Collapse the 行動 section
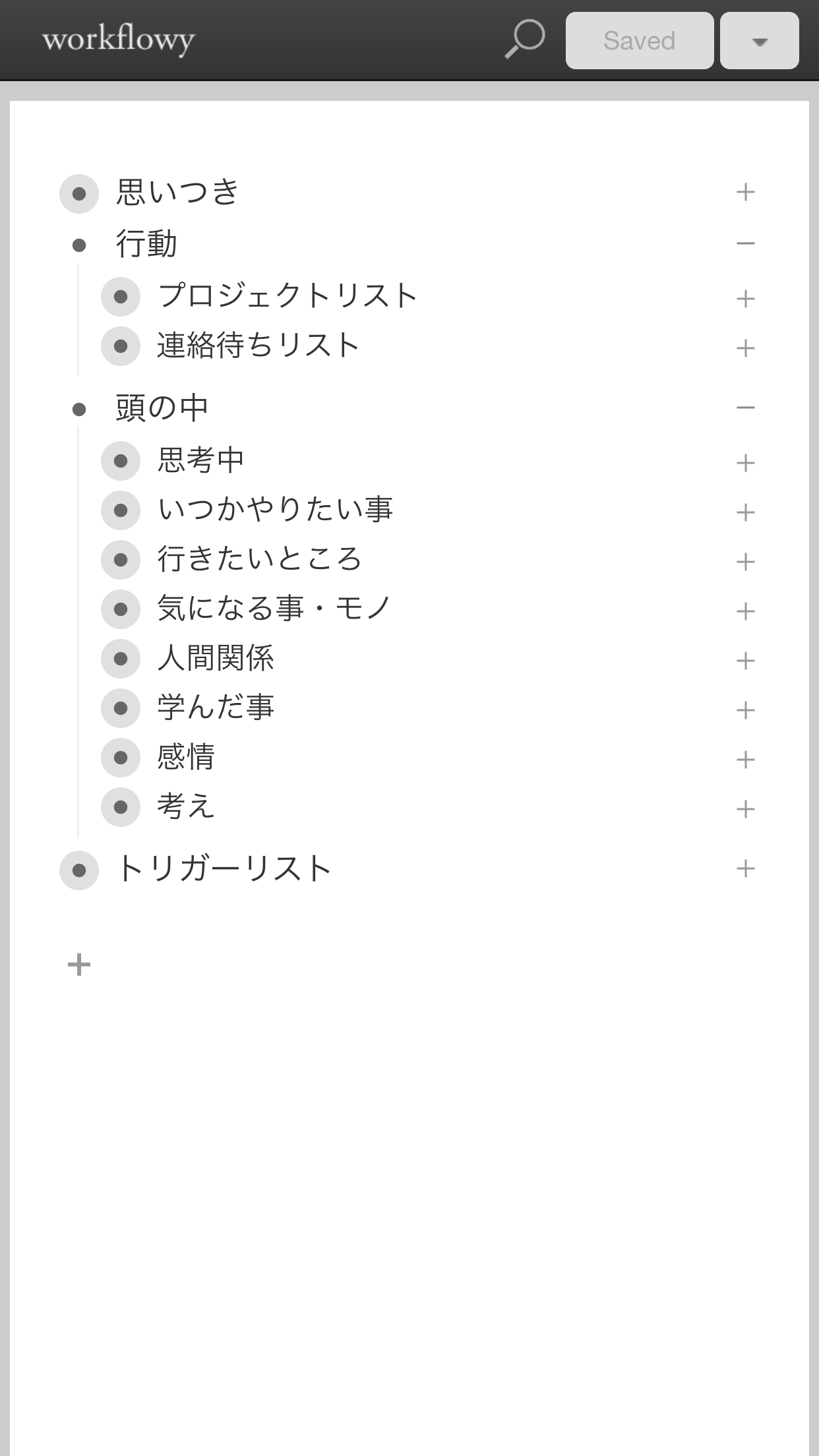The width and height of the screenshot is (819, 1456). coord(745,244)
